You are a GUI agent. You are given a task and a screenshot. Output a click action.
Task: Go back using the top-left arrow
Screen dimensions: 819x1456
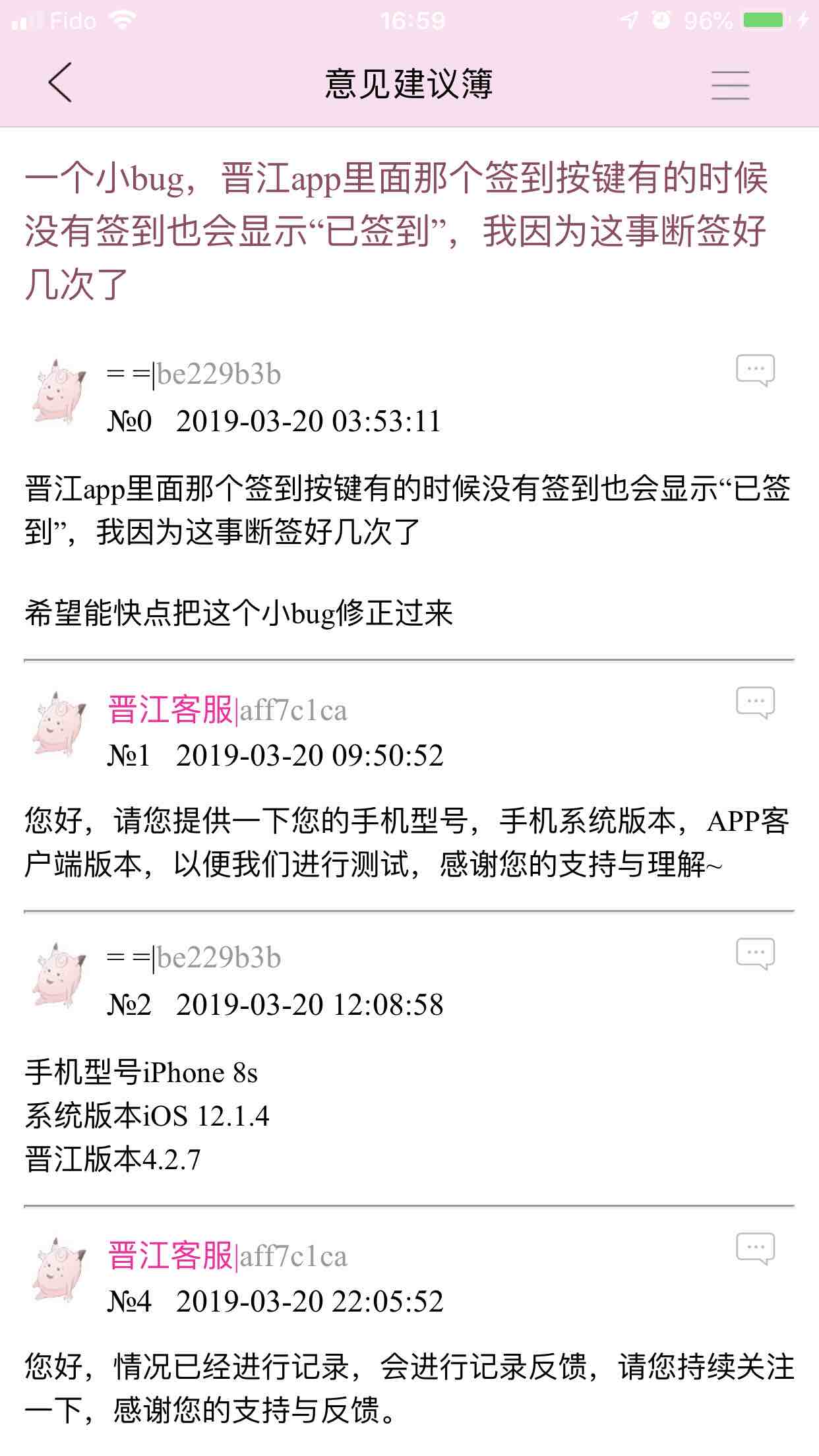point(59,83)
